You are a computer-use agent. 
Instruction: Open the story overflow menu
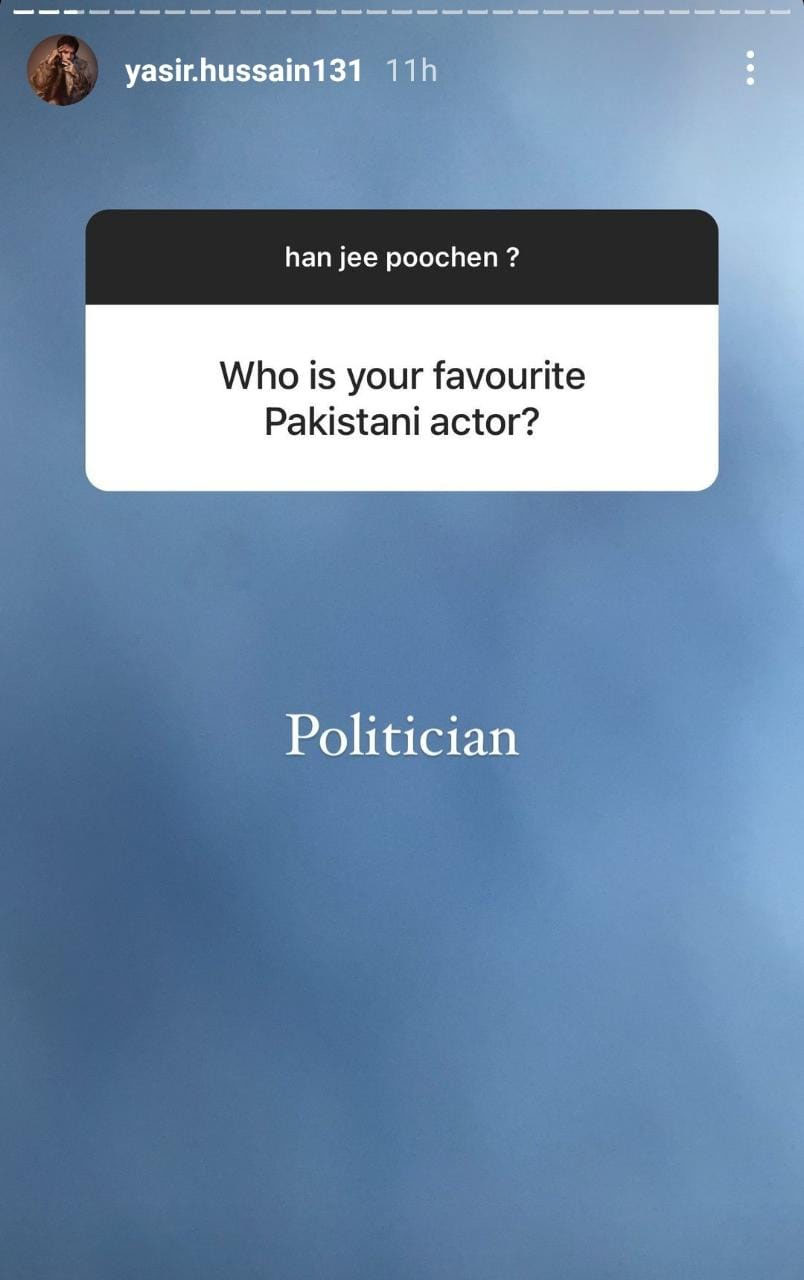coord(750,69)
